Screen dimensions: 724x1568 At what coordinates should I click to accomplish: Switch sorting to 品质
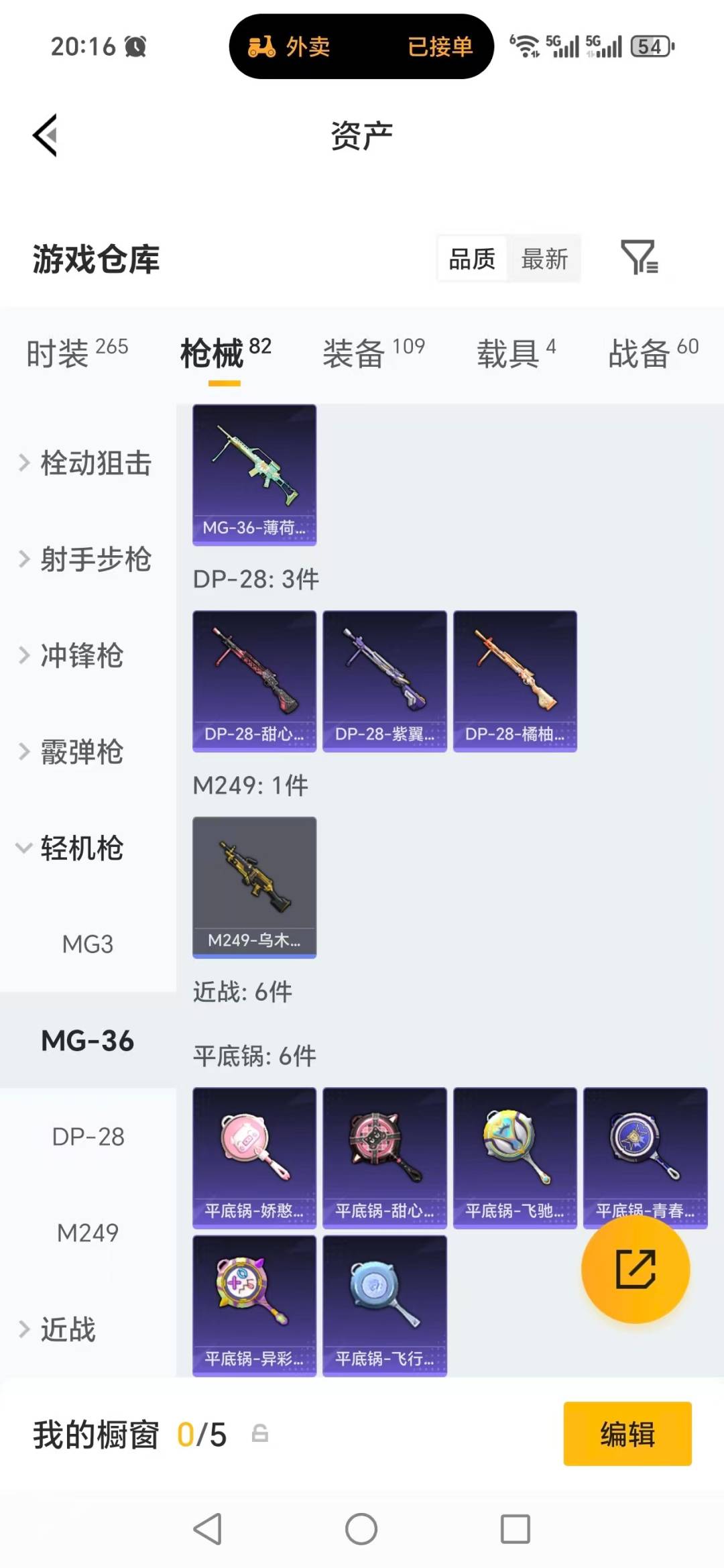[471, 258]
